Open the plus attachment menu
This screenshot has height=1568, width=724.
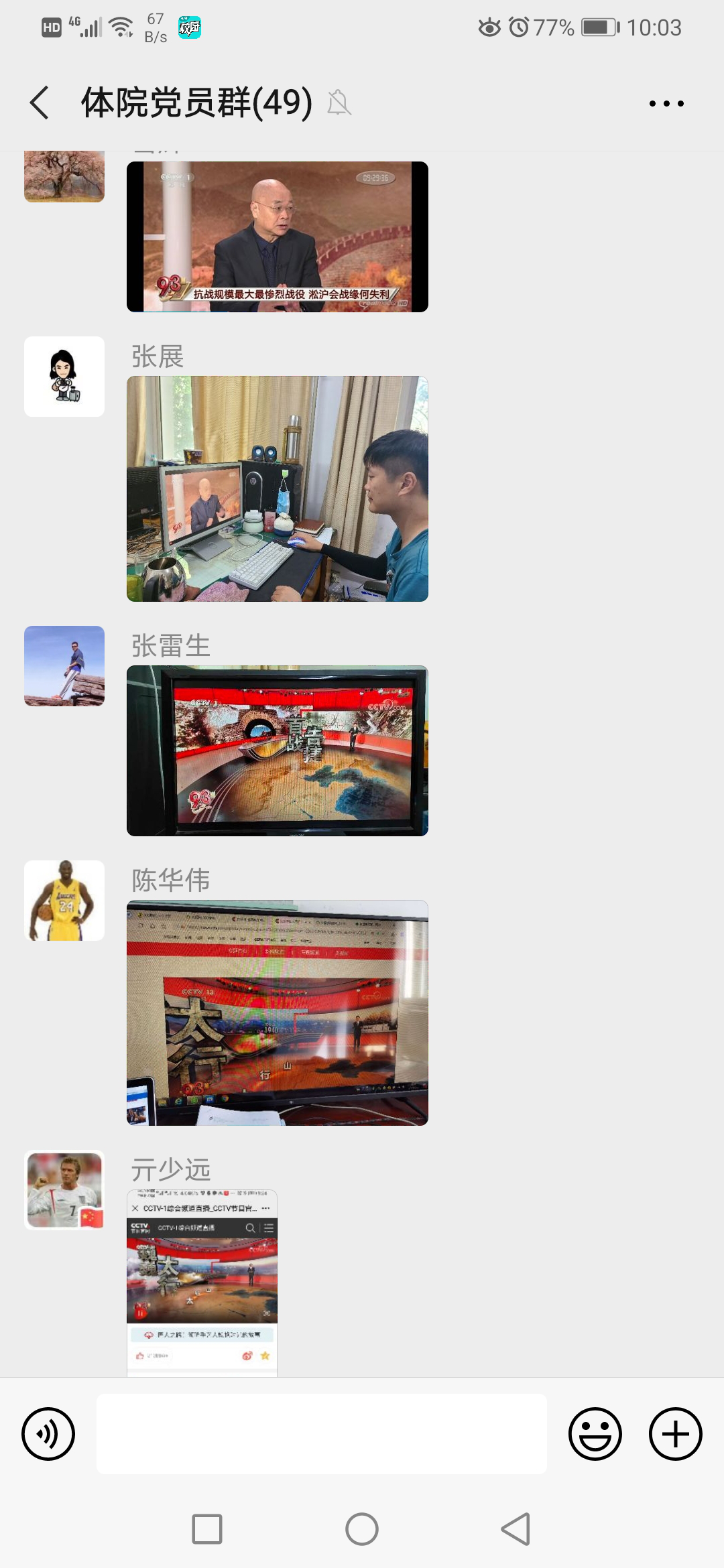click(675, 1433)
